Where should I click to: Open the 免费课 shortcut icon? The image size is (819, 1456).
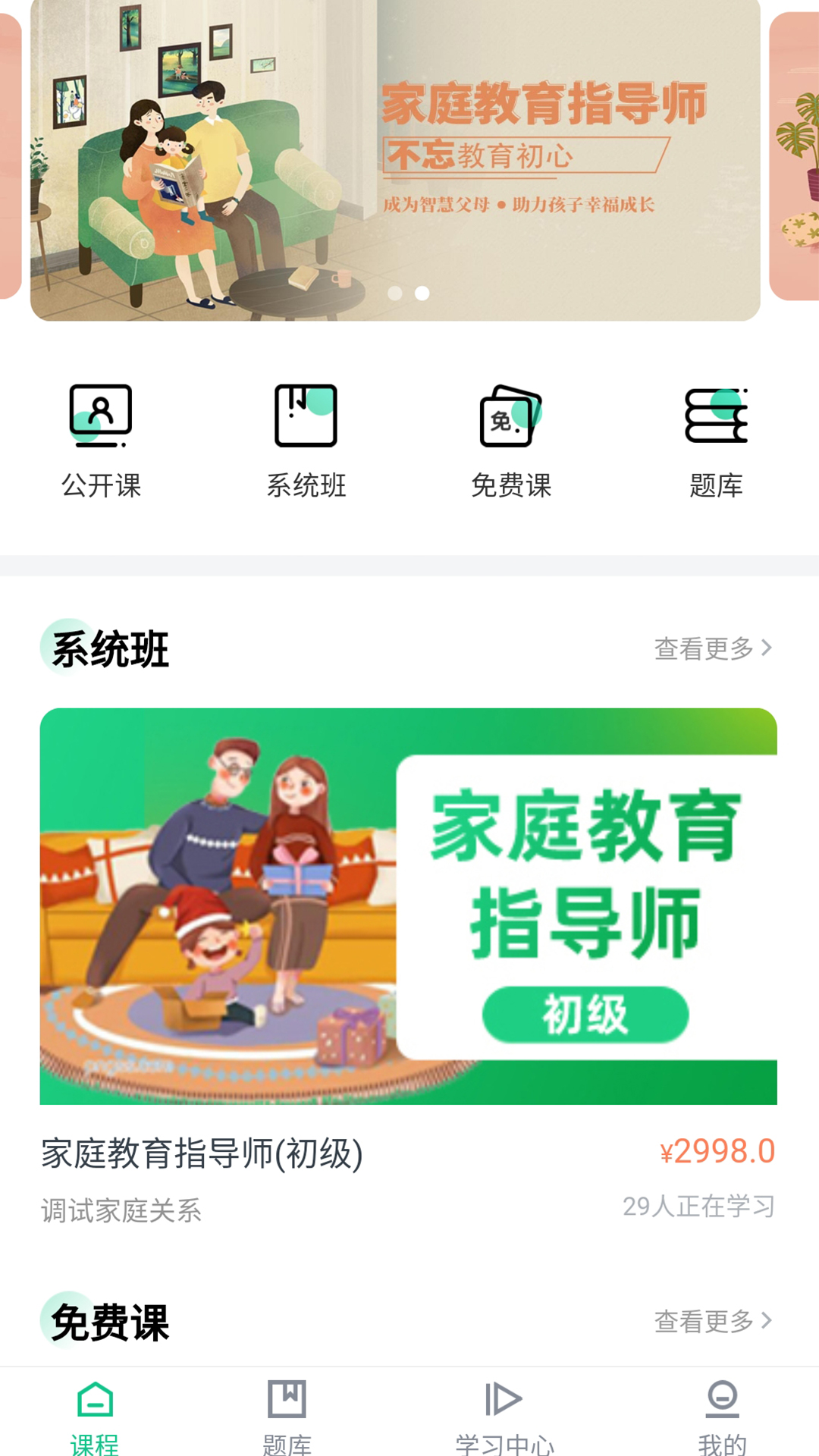coord(510,417)
